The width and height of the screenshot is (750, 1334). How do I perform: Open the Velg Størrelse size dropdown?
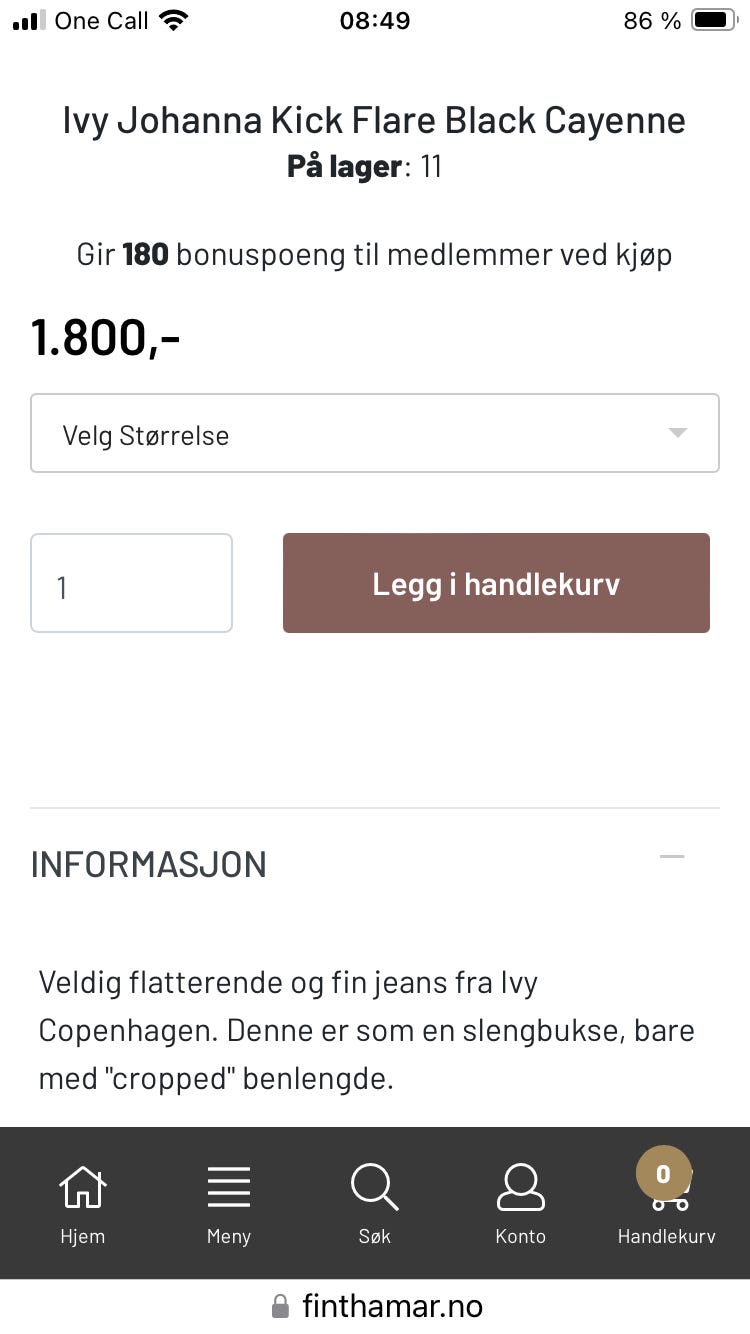[x=375, y=432]
